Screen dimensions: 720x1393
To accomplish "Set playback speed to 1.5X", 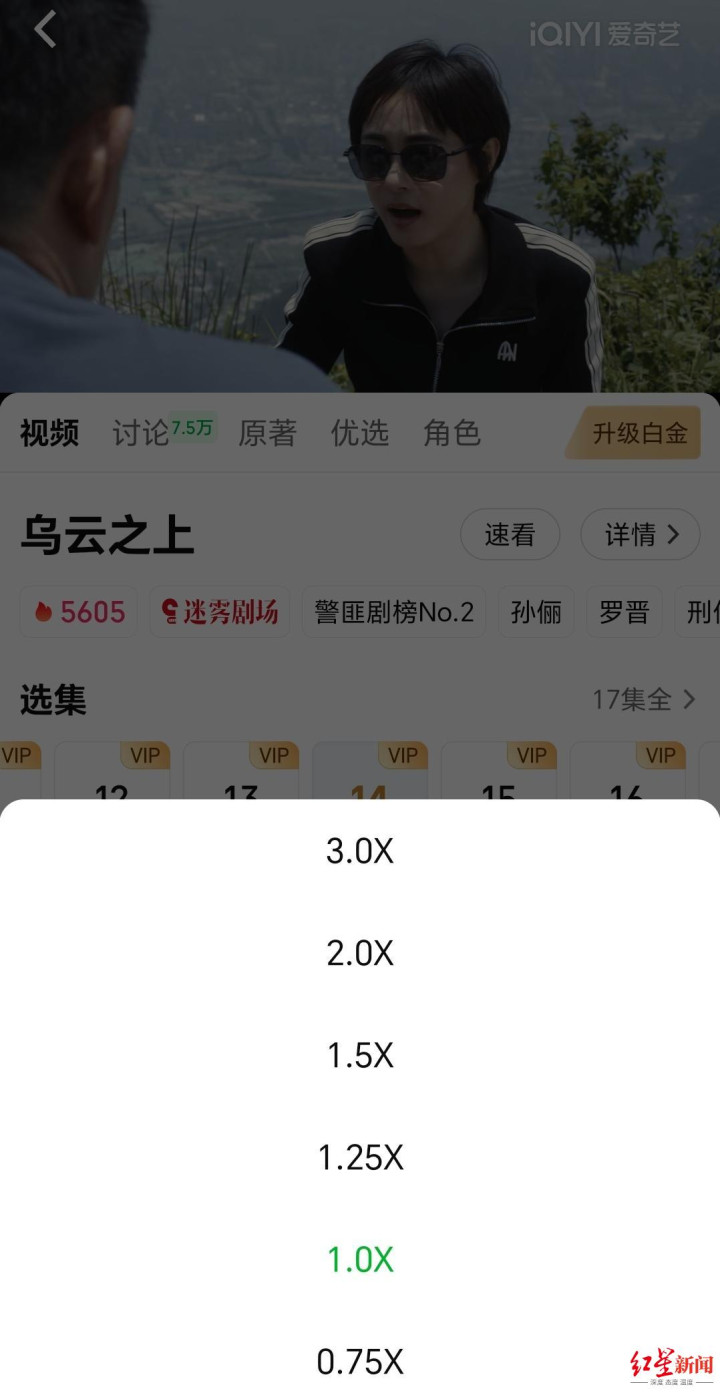I will click(x=360, y=1055).
